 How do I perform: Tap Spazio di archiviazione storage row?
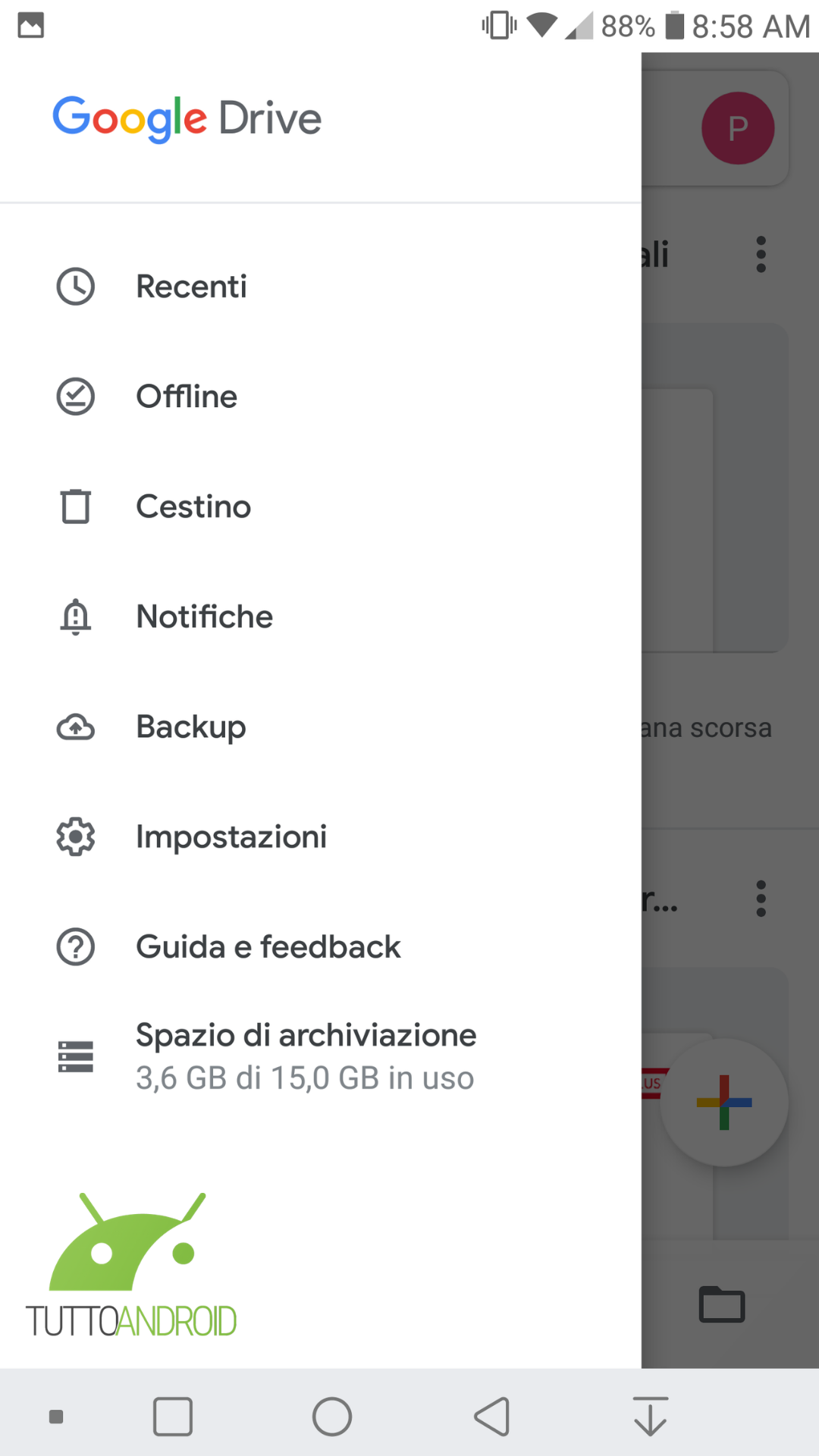(x=320, y=1056)
